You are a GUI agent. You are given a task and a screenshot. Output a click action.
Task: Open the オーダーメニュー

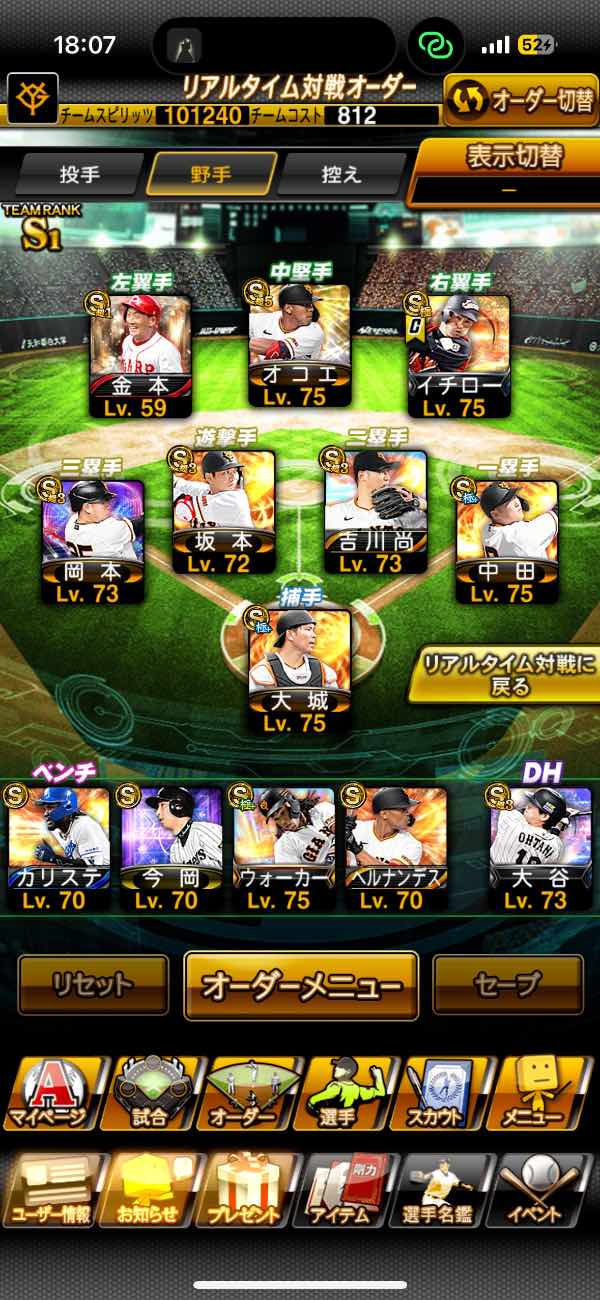pyautogui.click(x=301, y=985)
